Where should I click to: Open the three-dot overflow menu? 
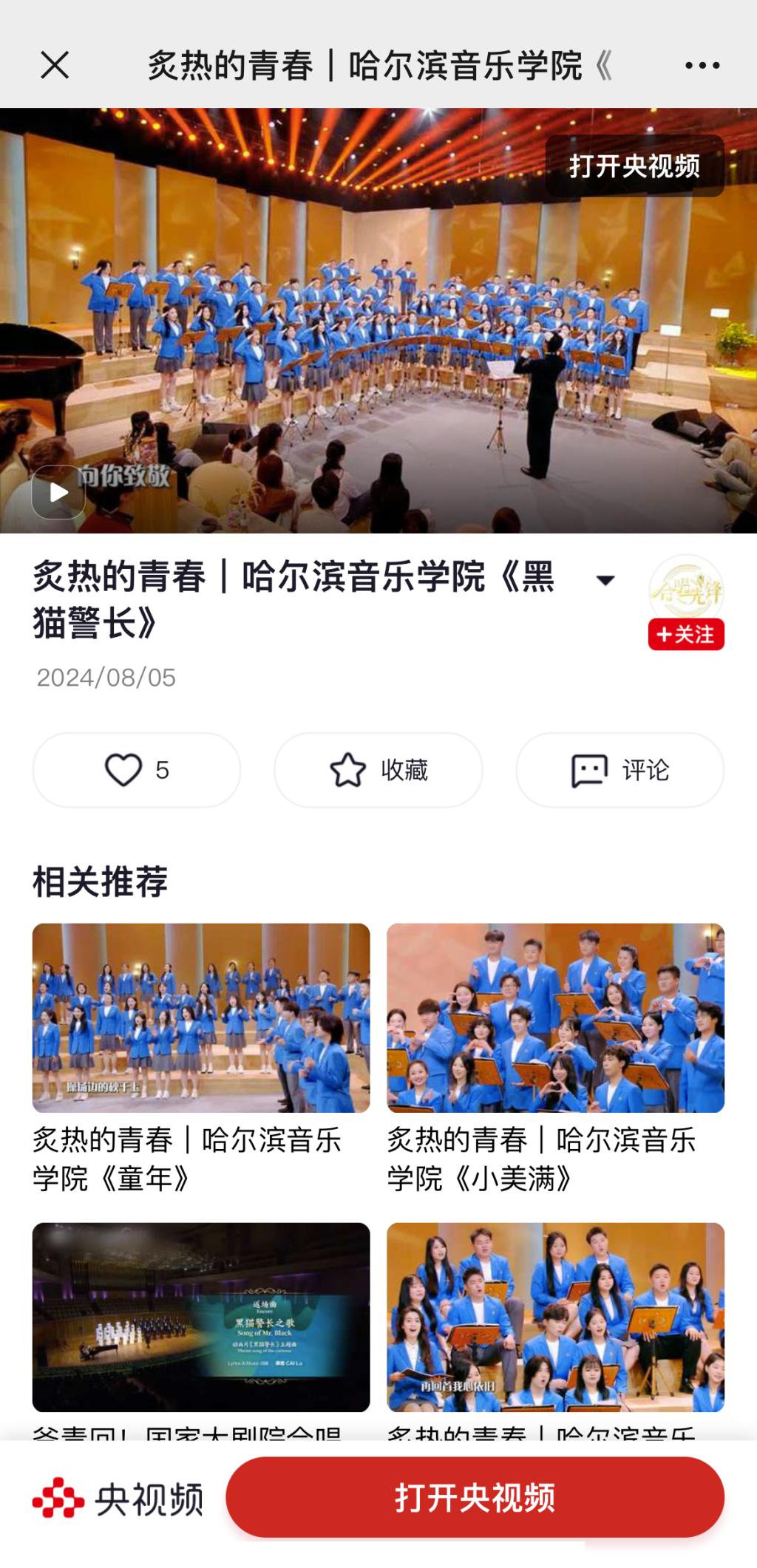coord(702,65)
